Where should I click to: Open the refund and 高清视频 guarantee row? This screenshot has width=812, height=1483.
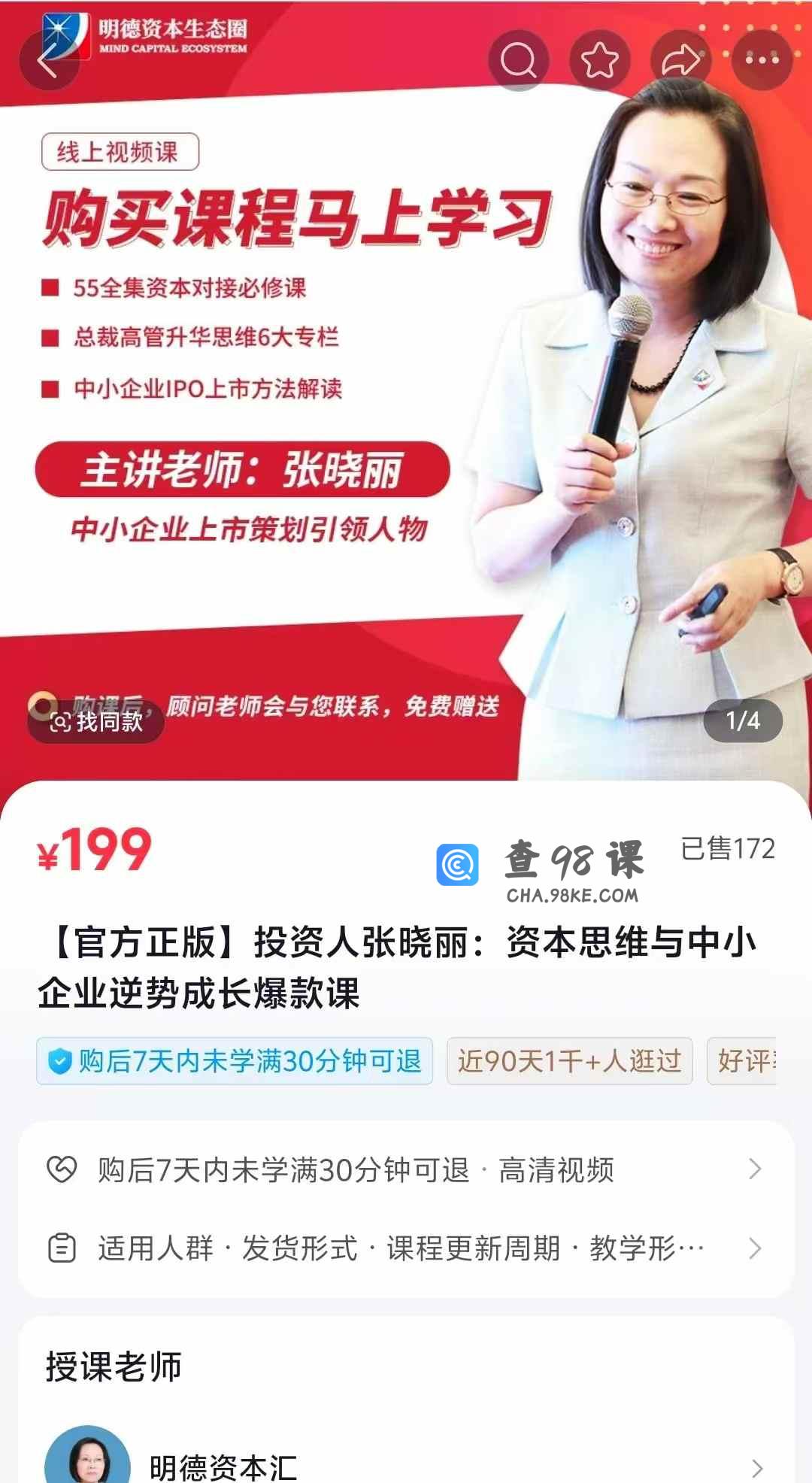tap(406, 1170)
